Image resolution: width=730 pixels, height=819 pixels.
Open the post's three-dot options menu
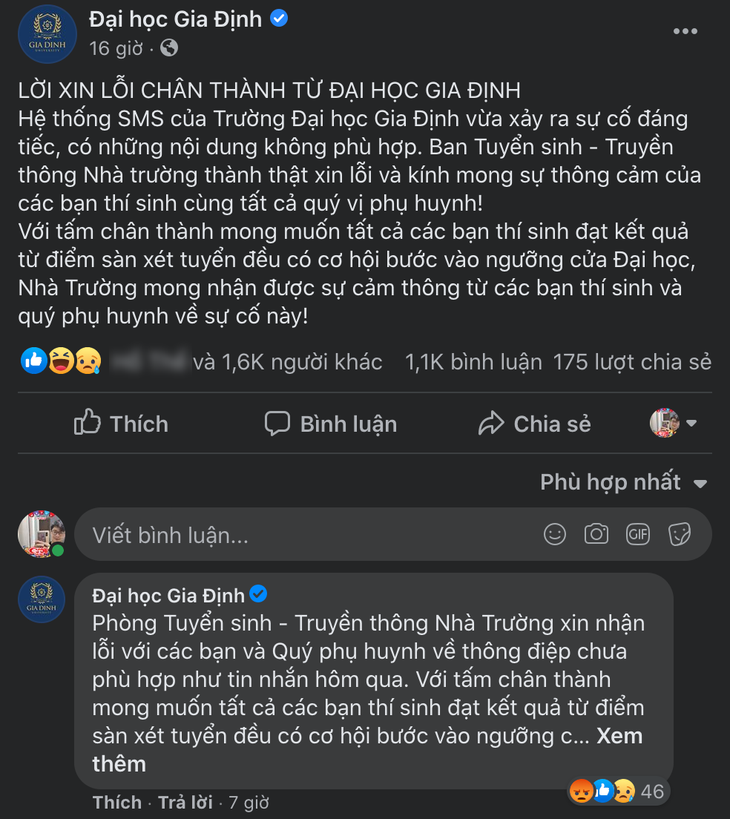(685, 31)
